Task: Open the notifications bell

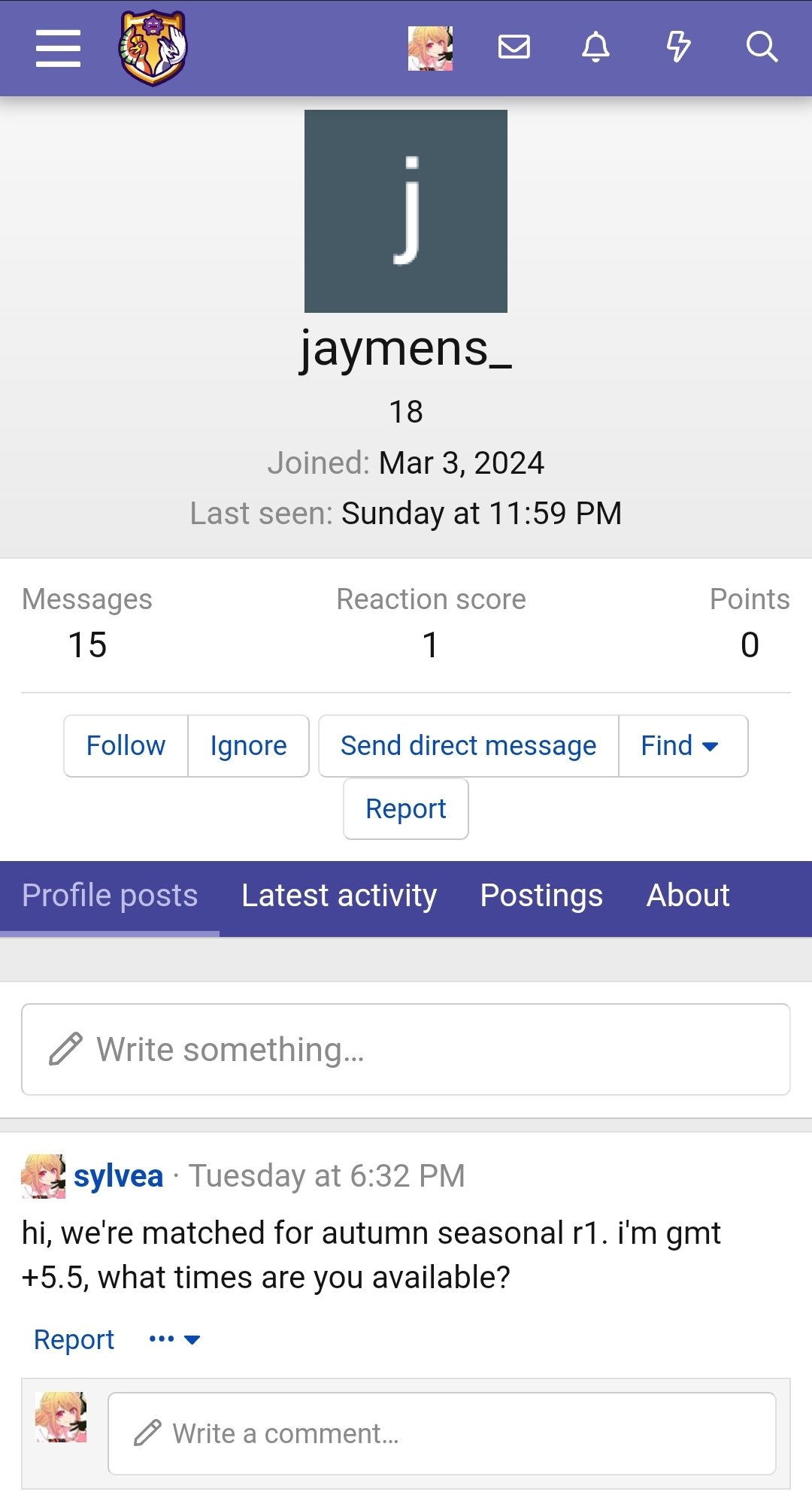Action: tap(595, 47)
